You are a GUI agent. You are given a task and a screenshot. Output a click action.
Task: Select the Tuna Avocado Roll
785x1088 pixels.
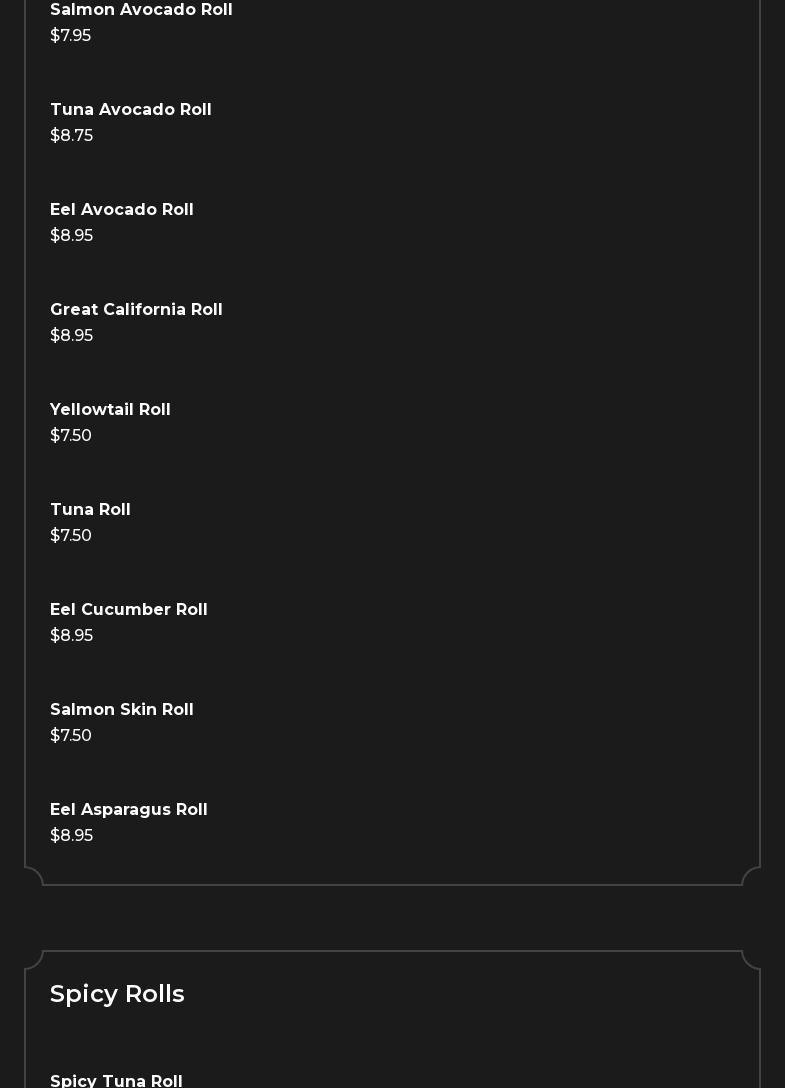point(130,110)
